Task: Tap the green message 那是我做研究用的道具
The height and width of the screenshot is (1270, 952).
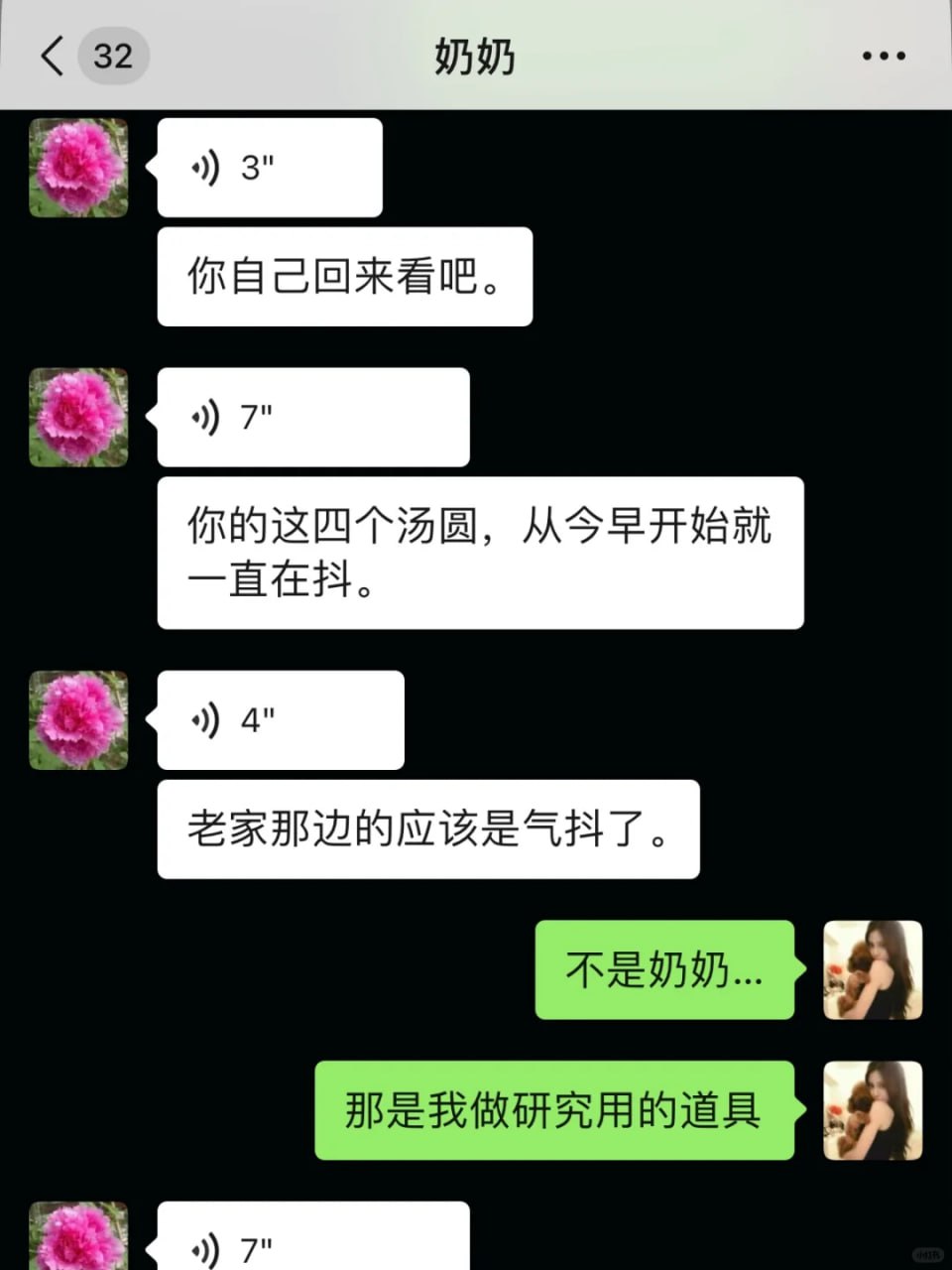Action: point(552,1110)
